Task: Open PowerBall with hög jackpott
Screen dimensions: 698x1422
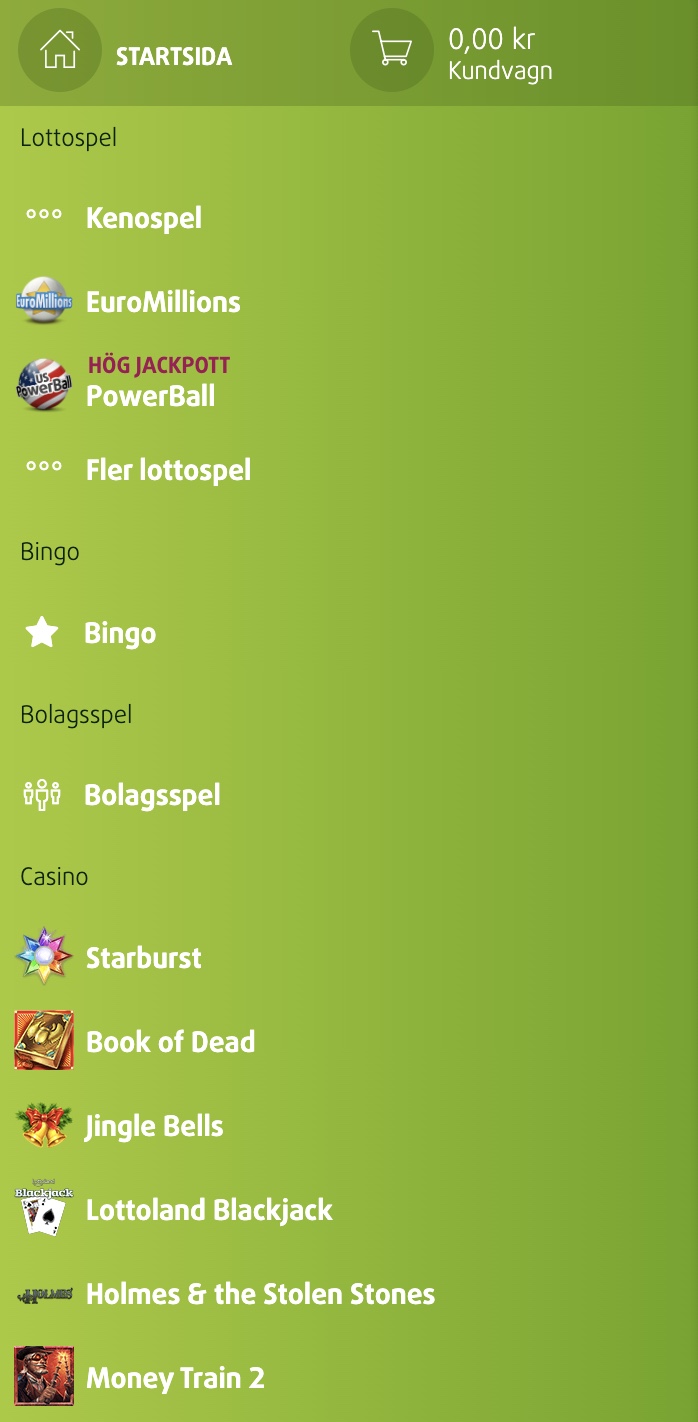Action: click(x=150, y=394)
